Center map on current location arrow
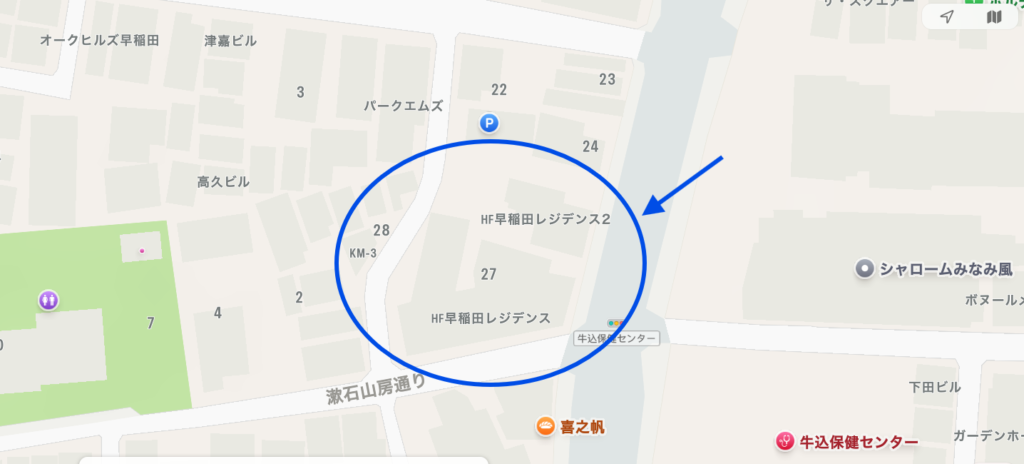Screen dimensions: 1024x464 pyautogui.click(x=947, y=18)
